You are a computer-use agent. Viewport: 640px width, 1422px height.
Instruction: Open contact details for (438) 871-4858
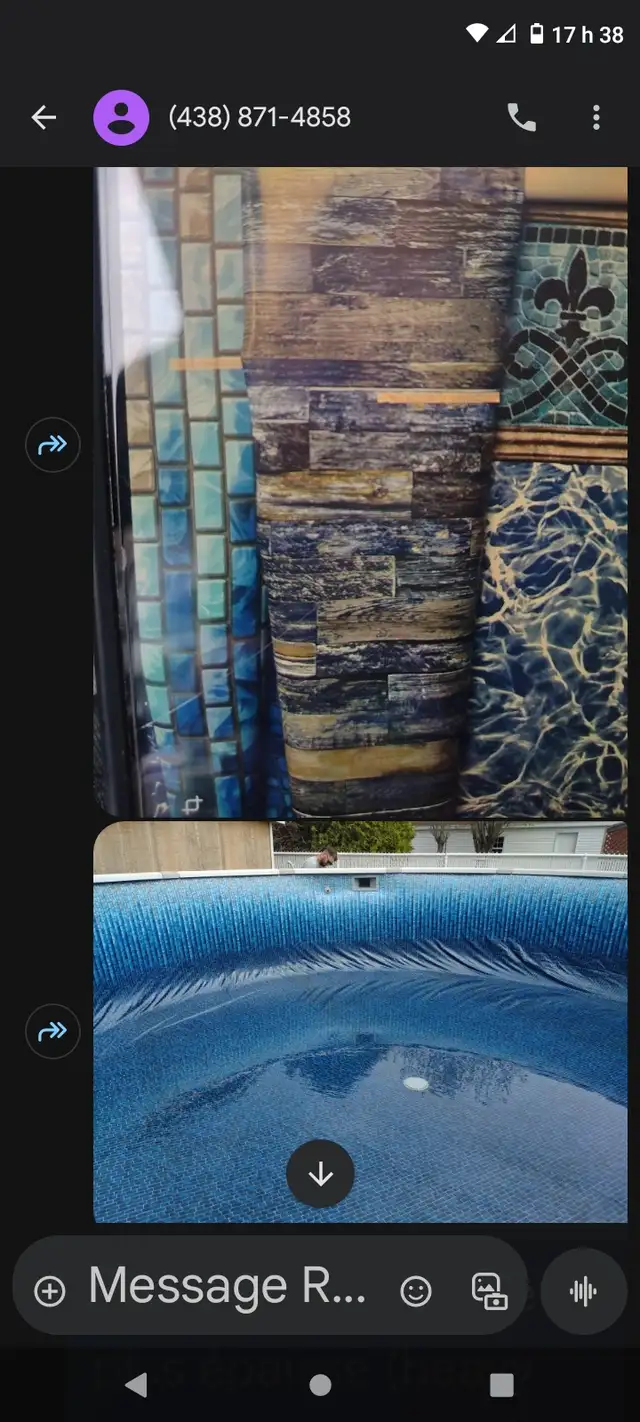tap(259, 118)
